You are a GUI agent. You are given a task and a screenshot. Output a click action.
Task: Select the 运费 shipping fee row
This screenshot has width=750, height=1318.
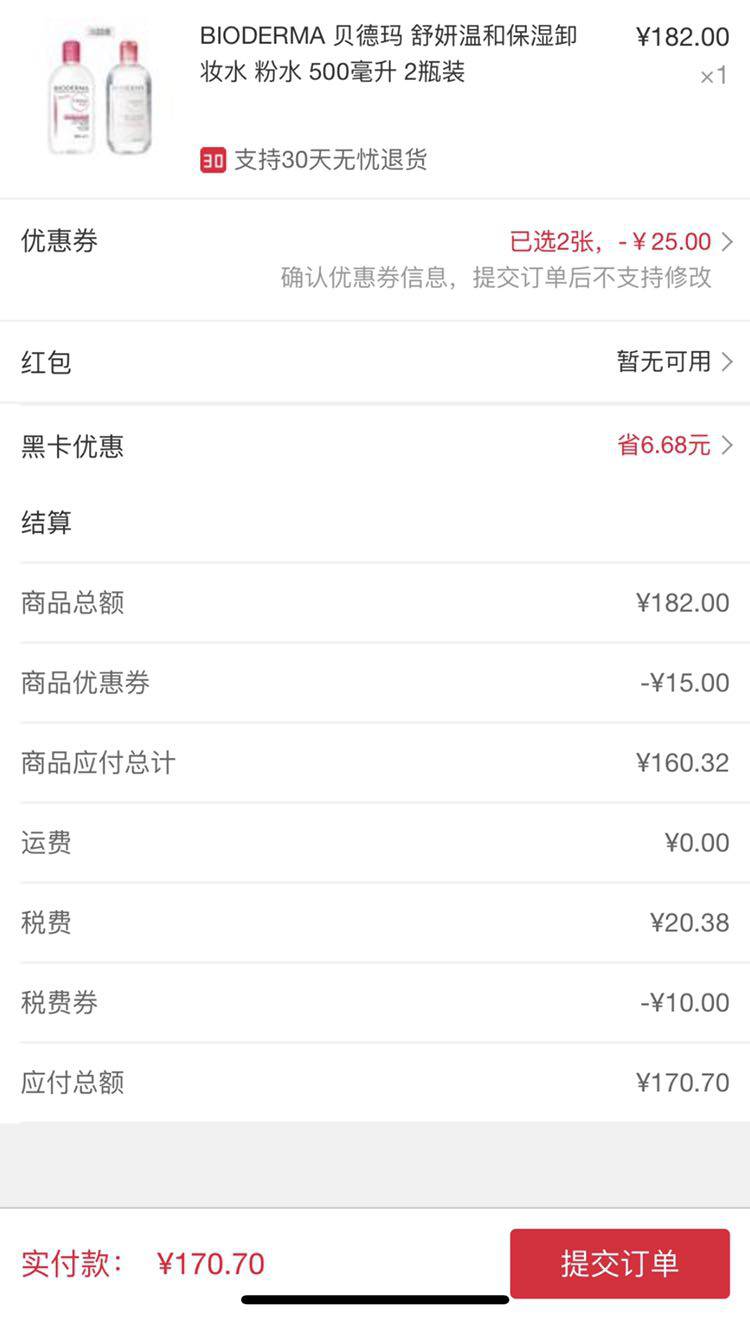(x=375, y=842)
